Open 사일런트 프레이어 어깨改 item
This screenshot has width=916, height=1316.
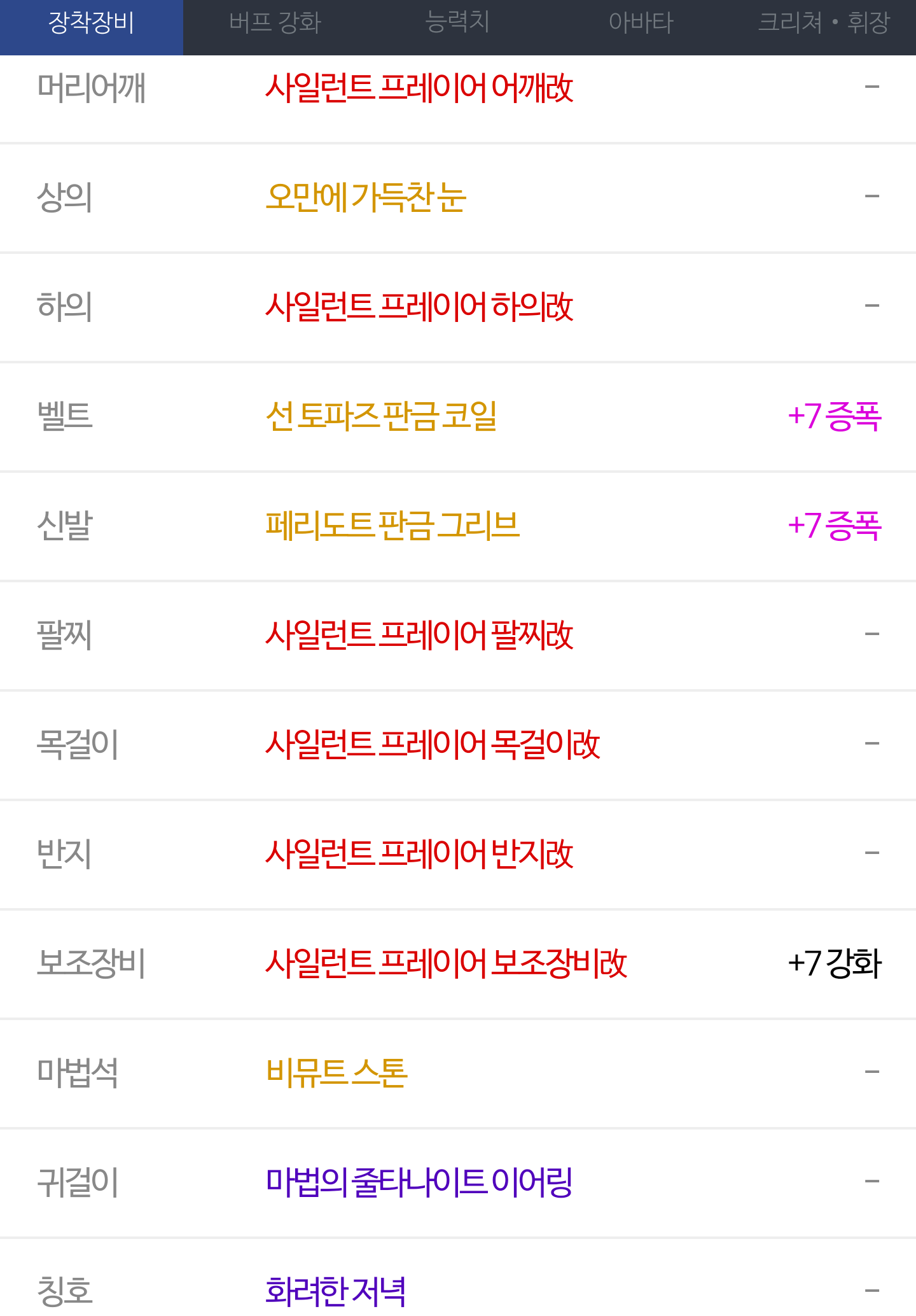[419, 88]
